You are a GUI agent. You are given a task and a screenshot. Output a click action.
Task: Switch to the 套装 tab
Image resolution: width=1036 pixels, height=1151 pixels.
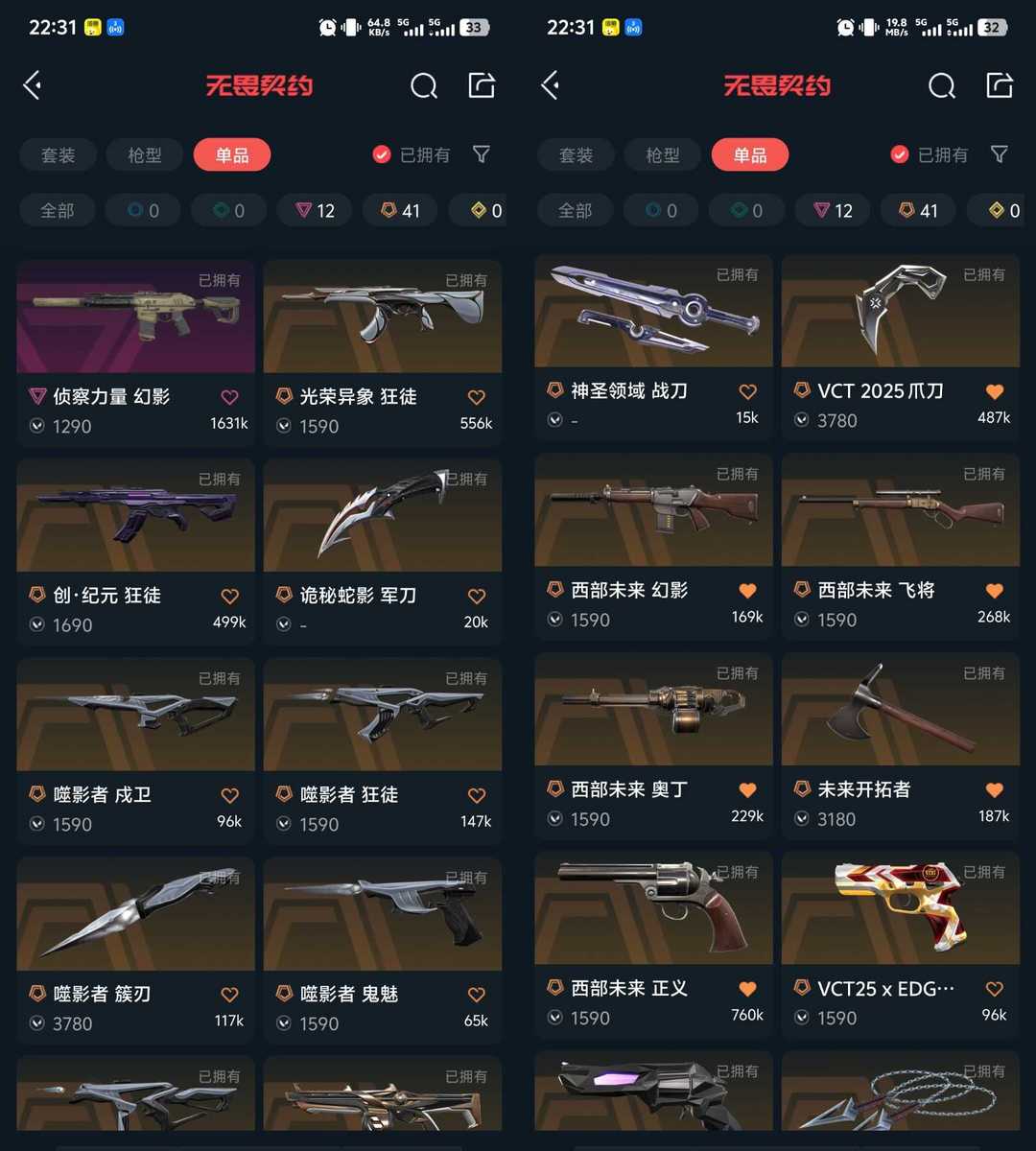point(58,154)
